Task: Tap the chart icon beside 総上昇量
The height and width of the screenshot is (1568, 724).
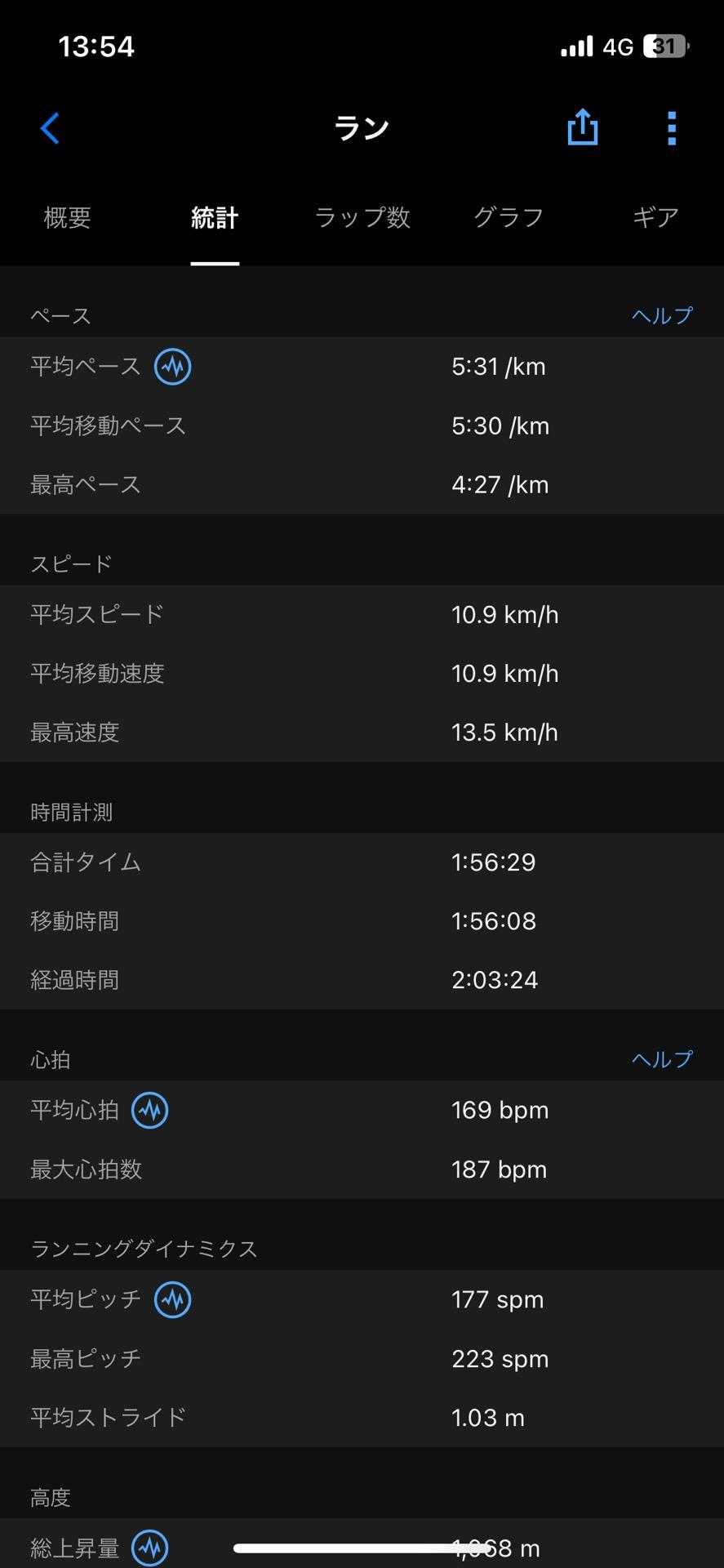Action: [x=150, y=1548]
